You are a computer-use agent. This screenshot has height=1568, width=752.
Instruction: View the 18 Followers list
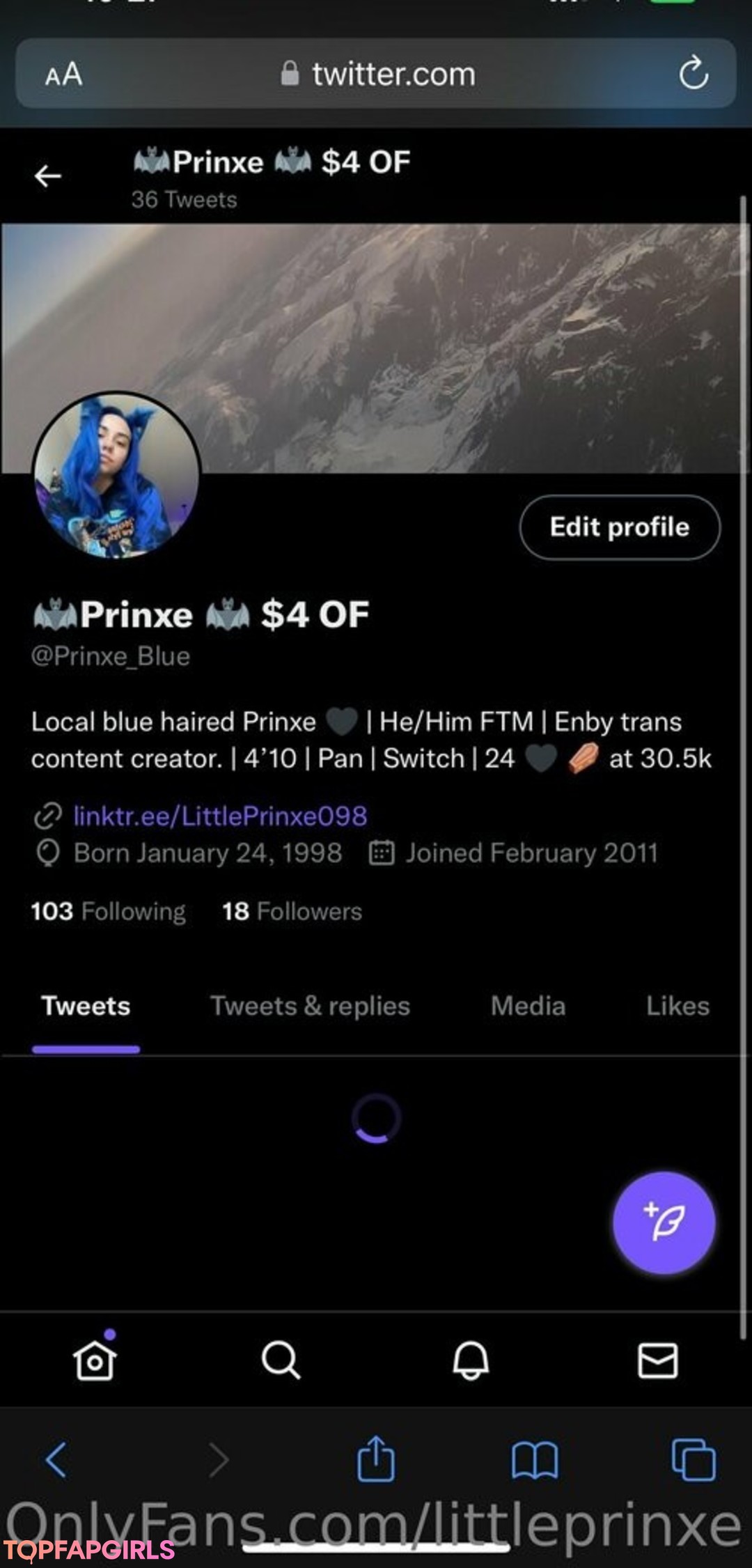point(292,911)
